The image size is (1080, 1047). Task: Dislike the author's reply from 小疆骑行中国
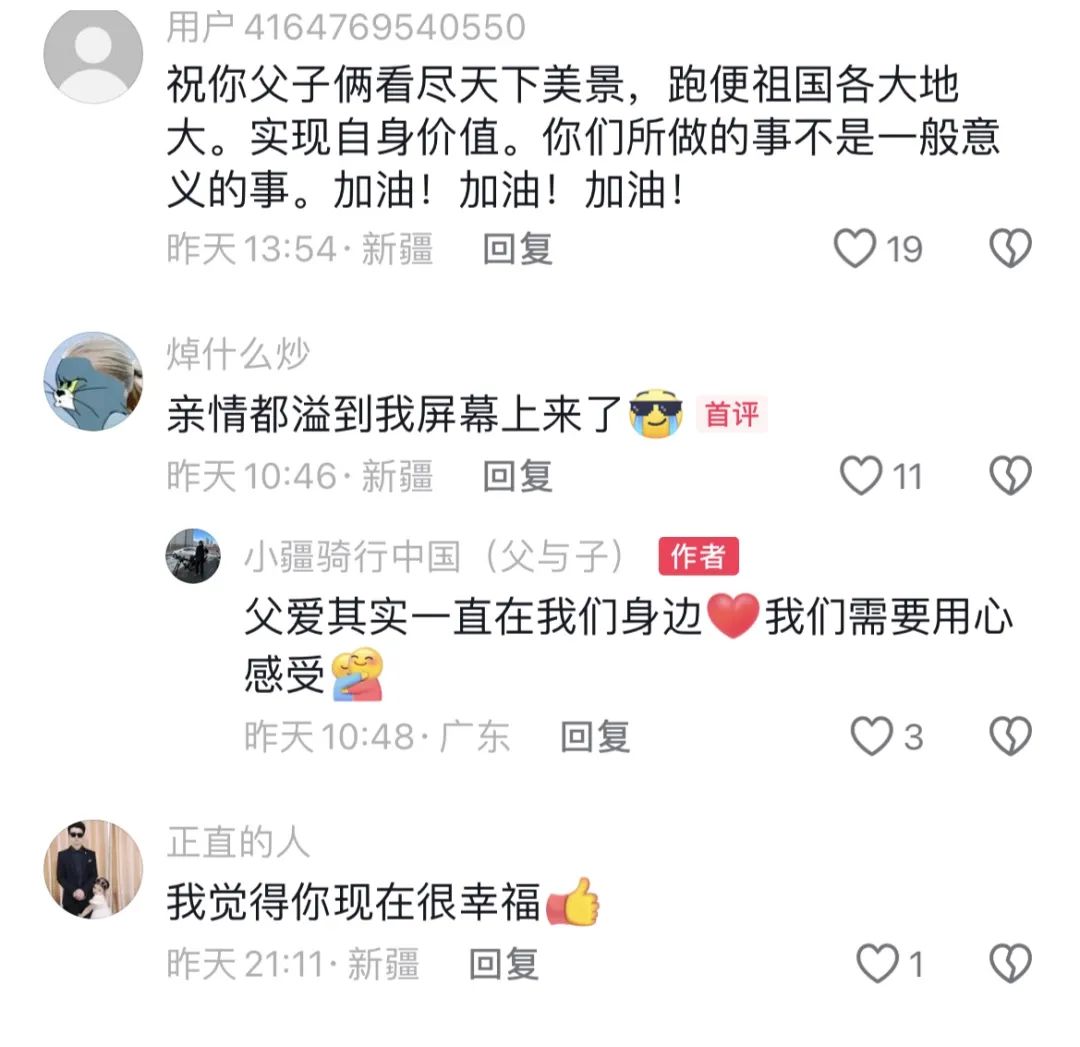[1010, 738]
